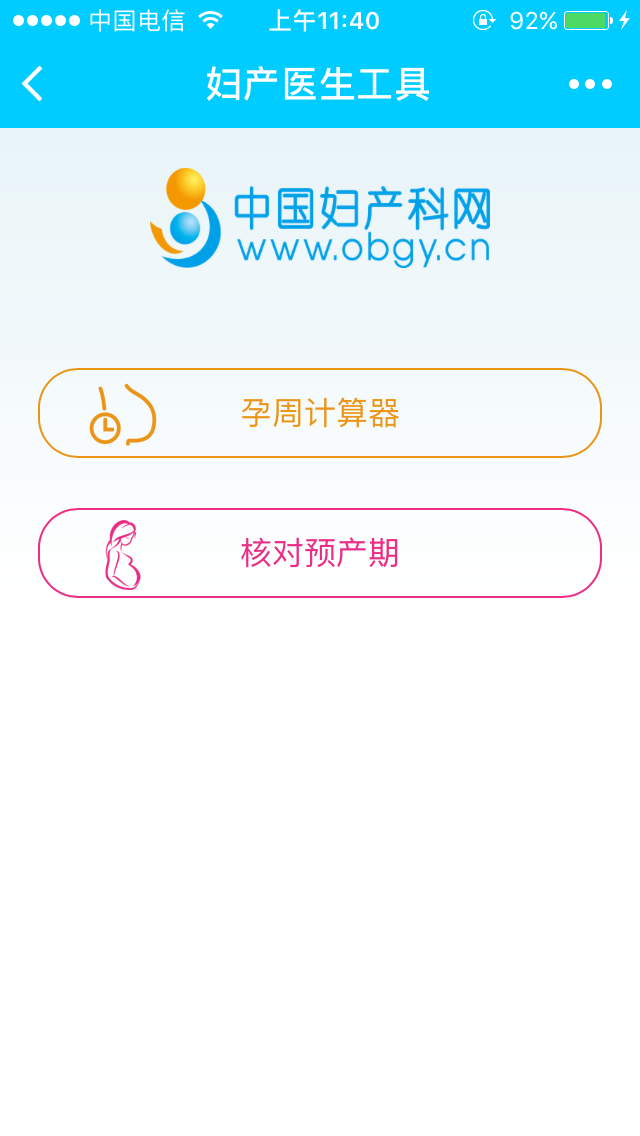The height and width of the screenshot is (1136, 640).
Task: Open 核对预产期 due date checker
Action: tap(320, 553)
